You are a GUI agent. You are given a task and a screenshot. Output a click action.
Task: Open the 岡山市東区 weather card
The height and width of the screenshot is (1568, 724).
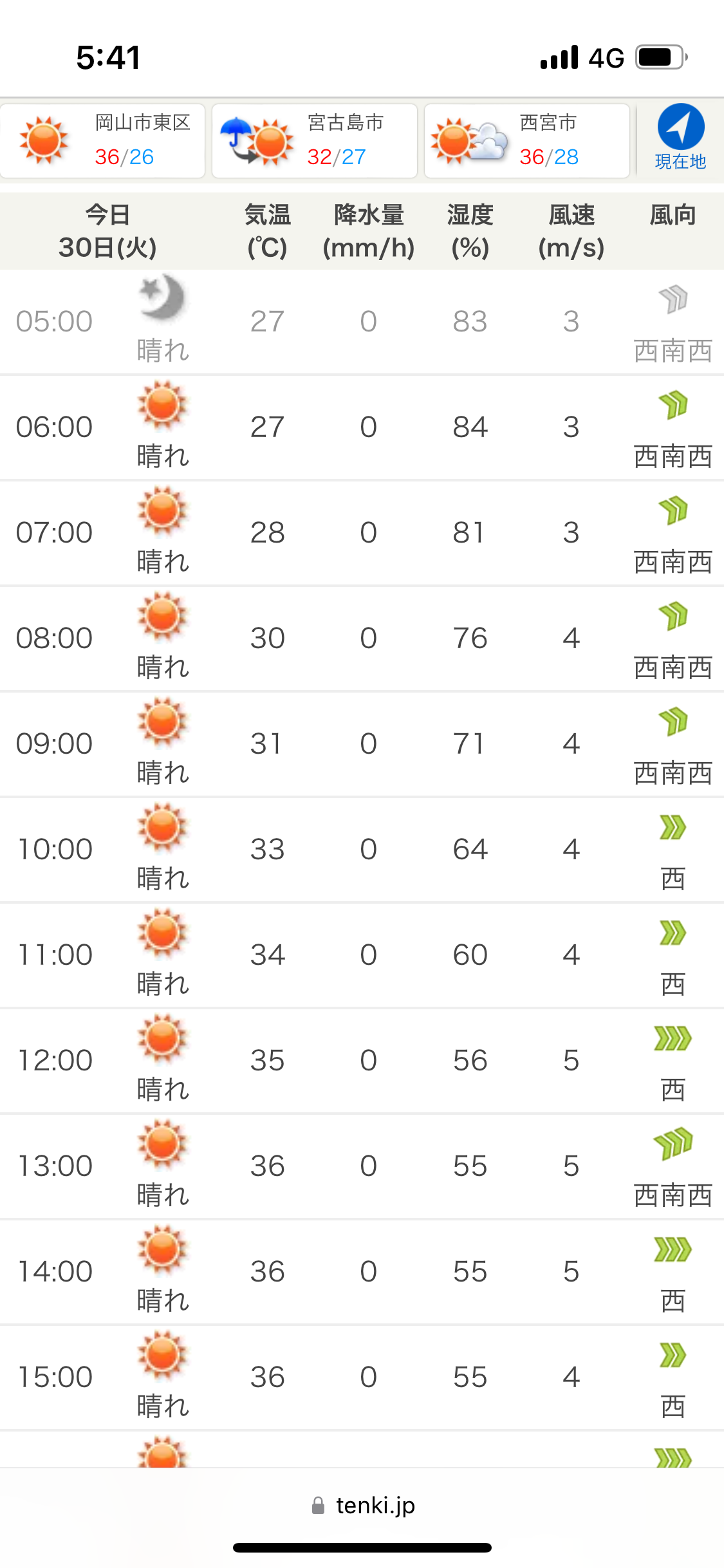point(103,140)
